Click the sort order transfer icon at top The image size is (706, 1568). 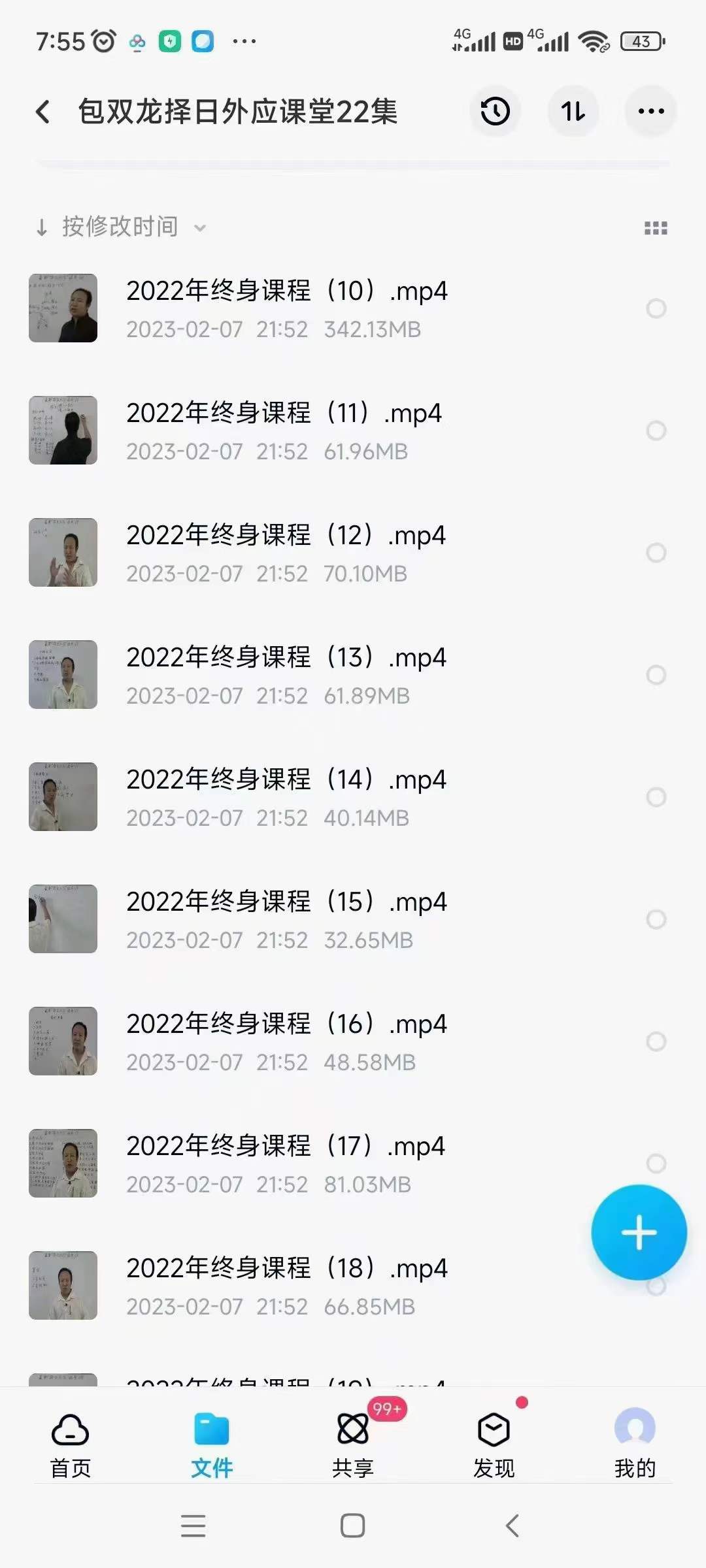573,111
